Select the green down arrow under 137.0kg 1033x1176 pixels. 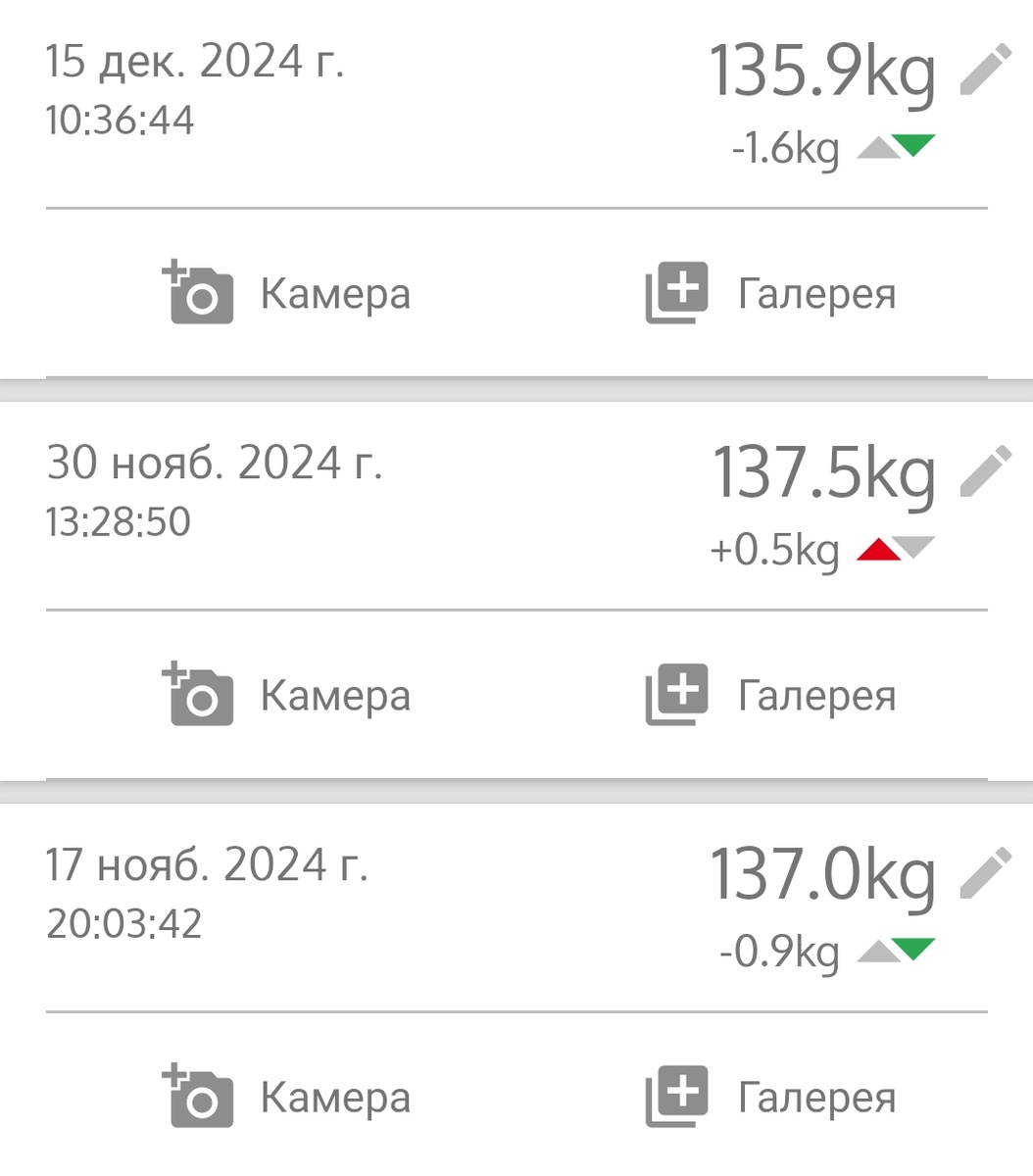tap(911, 949)
